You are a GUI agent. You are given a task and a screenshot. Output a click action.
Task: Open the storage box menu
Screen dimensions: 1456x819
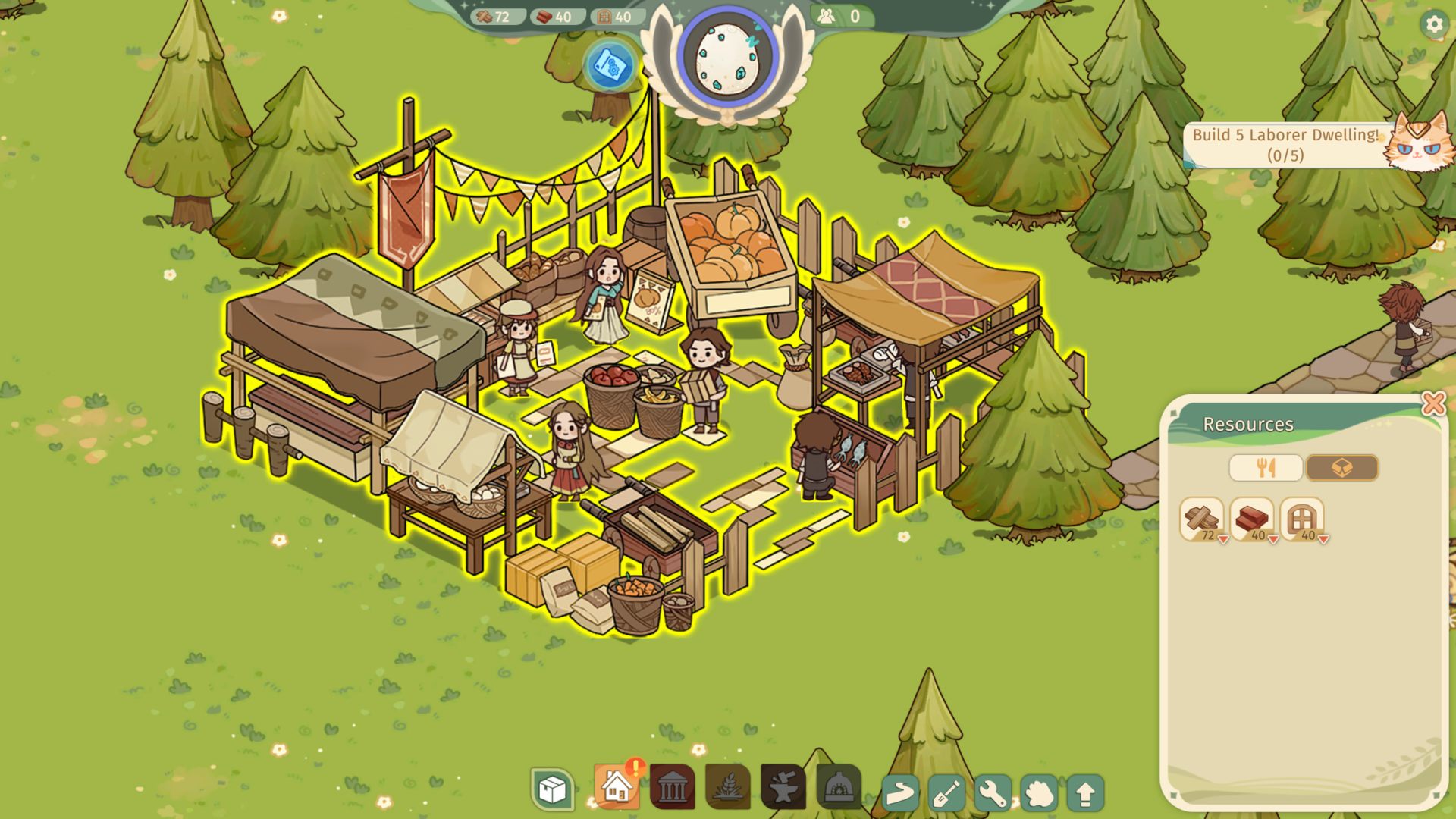[552, 789]
